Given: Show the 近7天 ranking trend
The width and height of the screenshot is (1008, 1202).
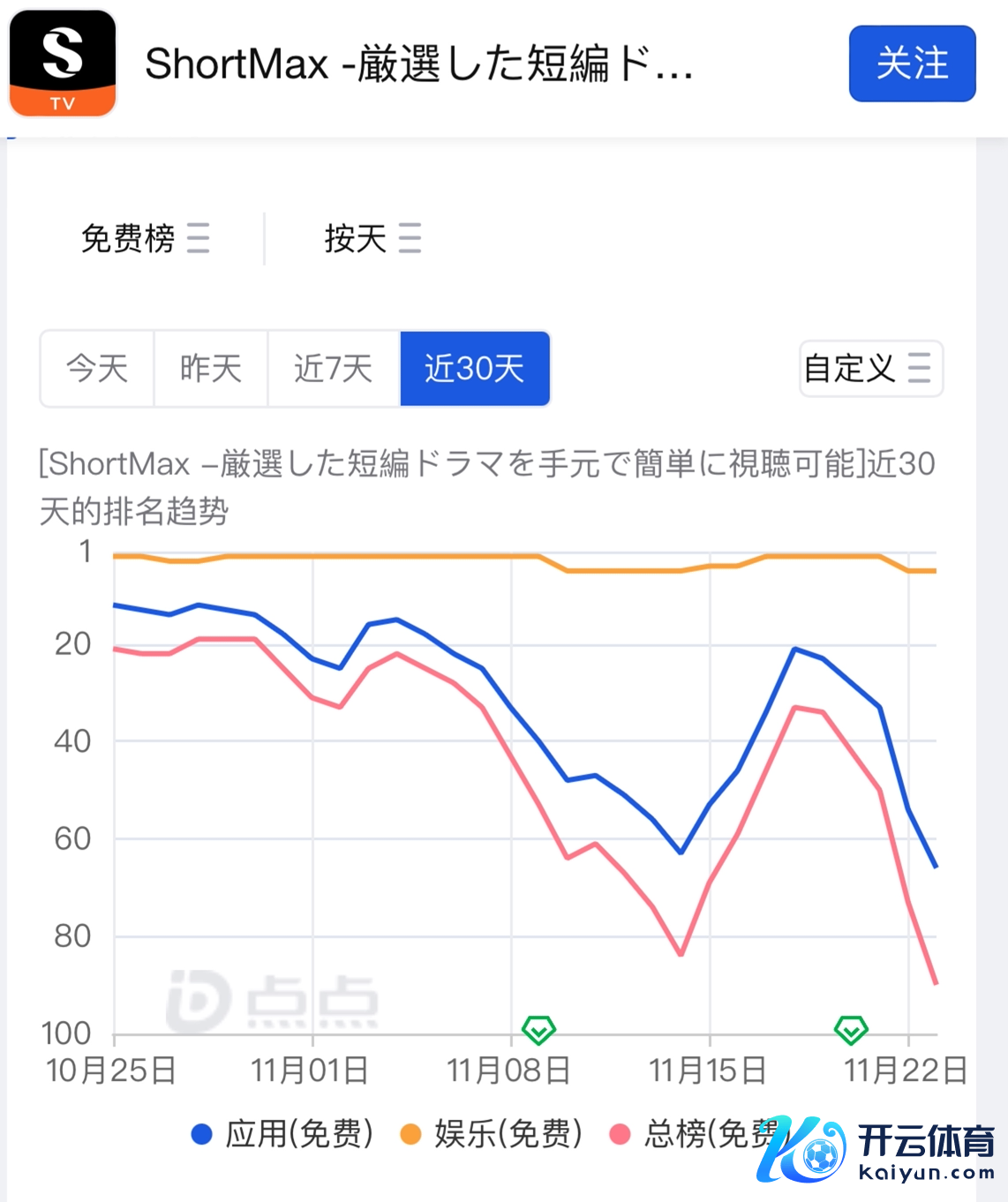Looking at the screenshot, I should pyautogui.click(x=334, y=368).
